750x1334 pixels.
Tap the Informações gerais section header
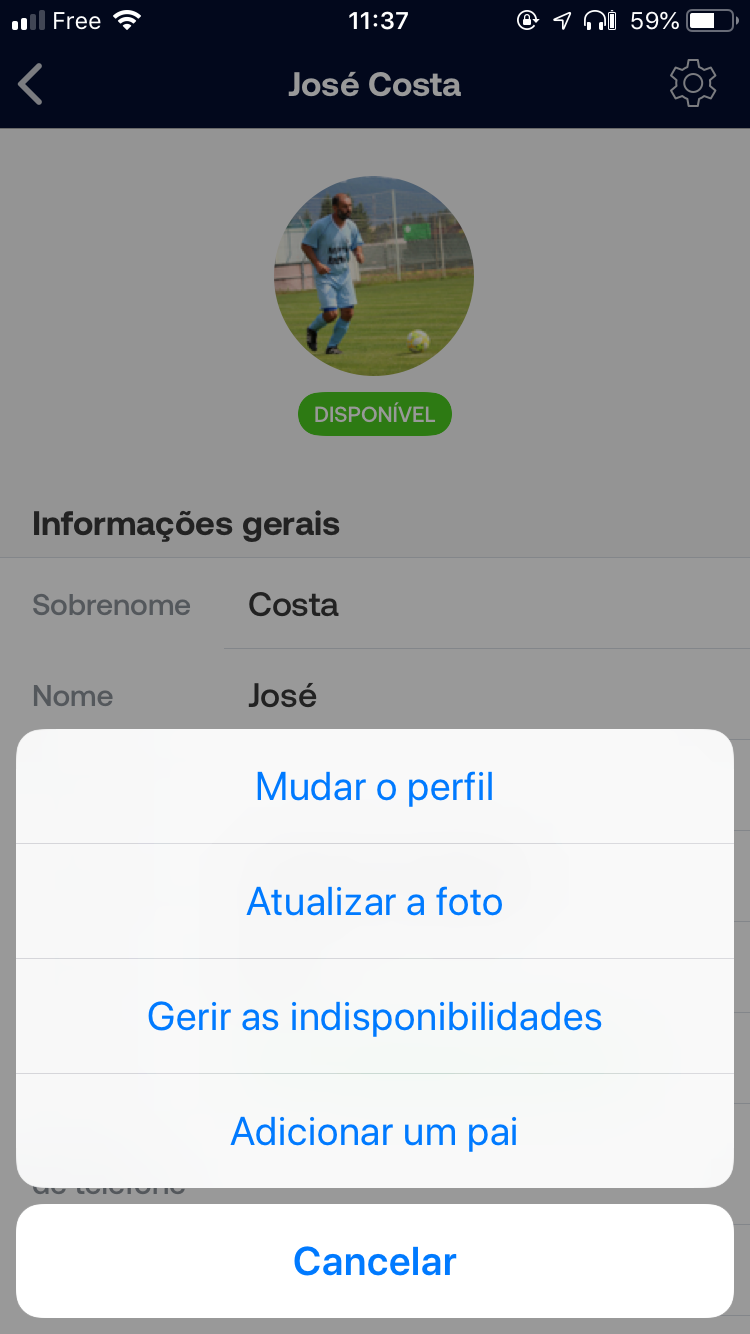(185, 523)
